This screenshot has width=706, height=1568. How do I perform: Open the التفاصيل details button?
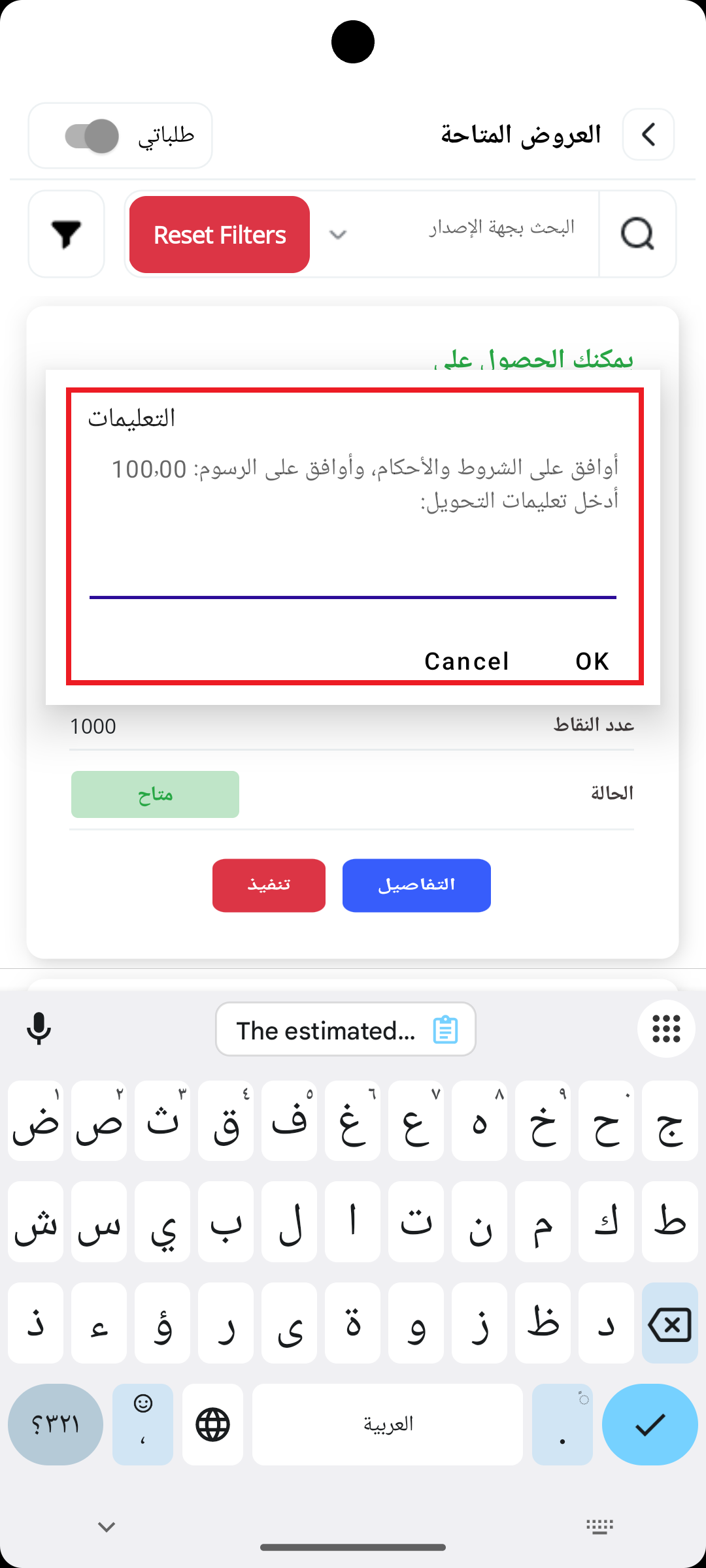coord(416,885)
